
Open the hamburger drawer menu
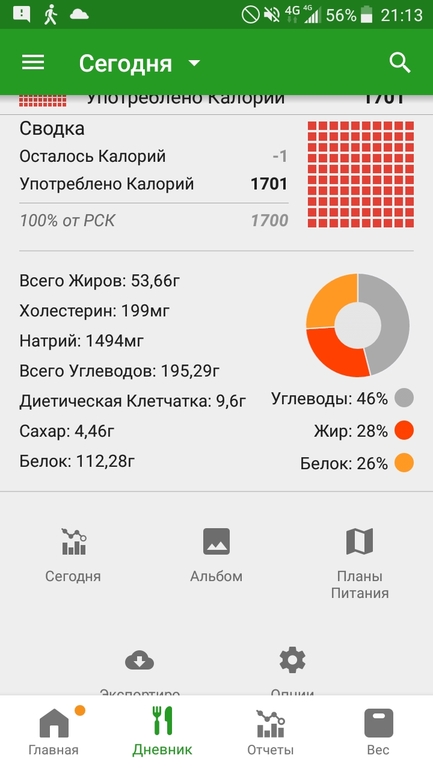click(33, 62)
